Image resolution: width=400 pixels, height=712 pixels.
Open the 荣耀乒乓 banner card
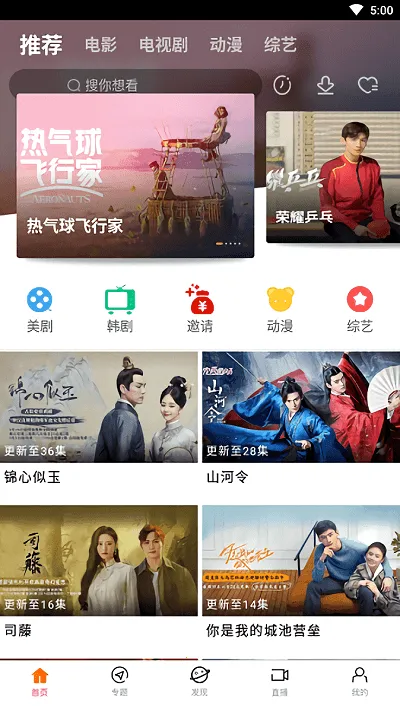[333, 177]
